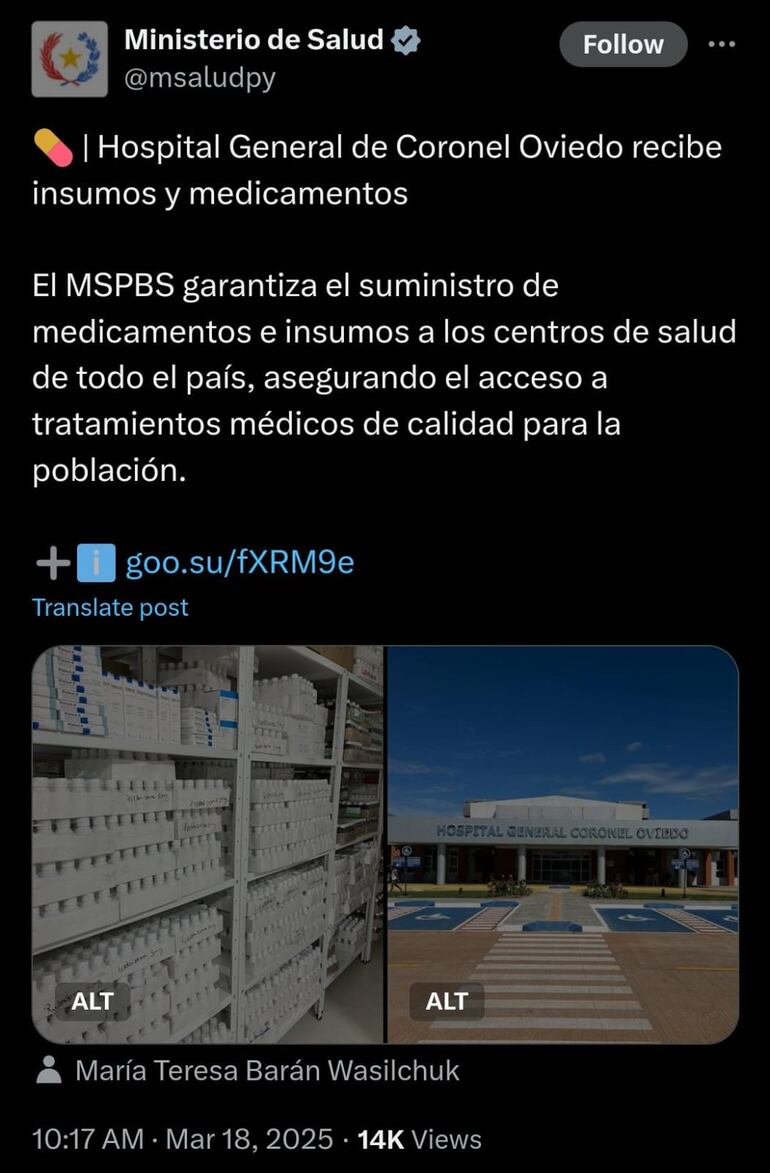Open the goo.su/fXRM9e link
The height and width of the screenshot is (1173, 770).
(x=239, y=563)
